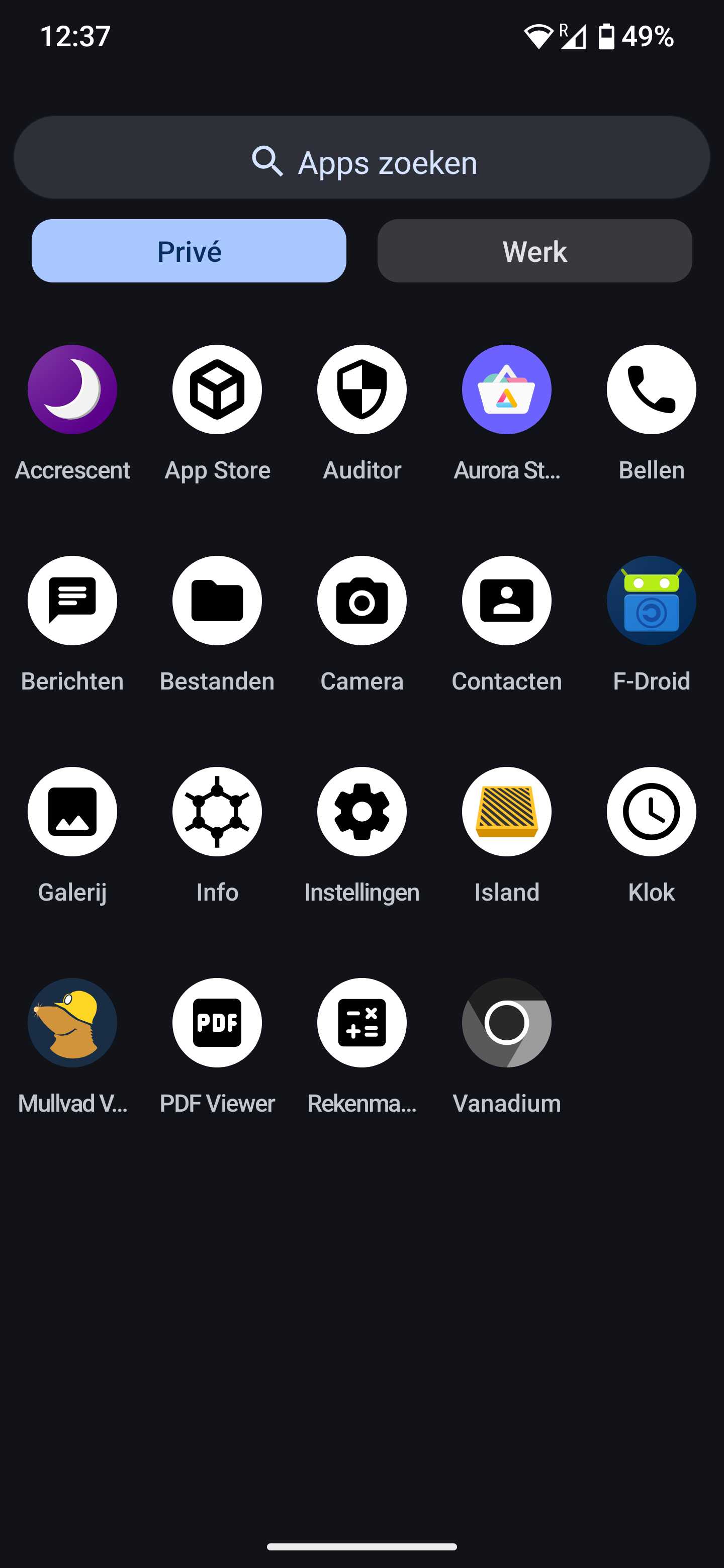Launch the Rekenmachine calculator
Screen dimensions: 724x1568
[361, 1023]
